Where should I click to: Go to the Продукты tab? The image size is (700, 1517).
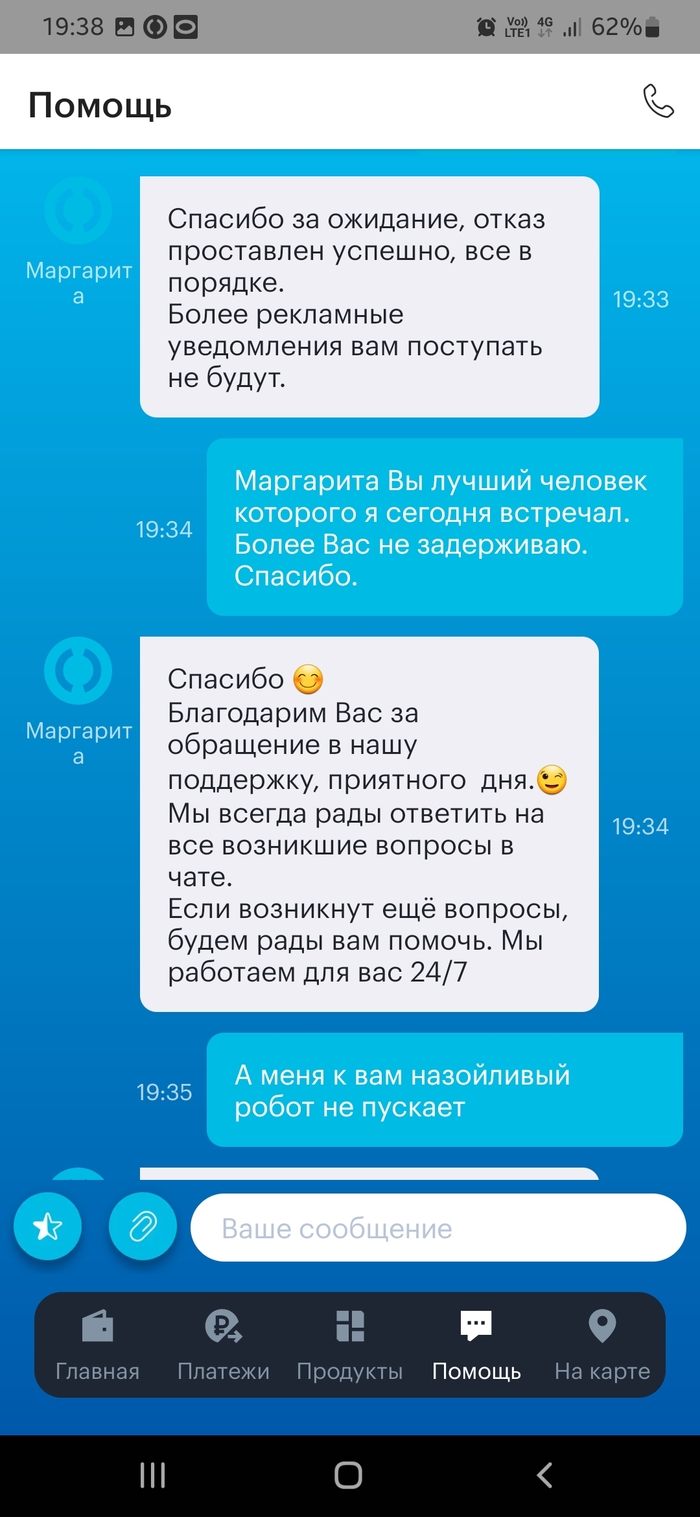[349, 1345]
